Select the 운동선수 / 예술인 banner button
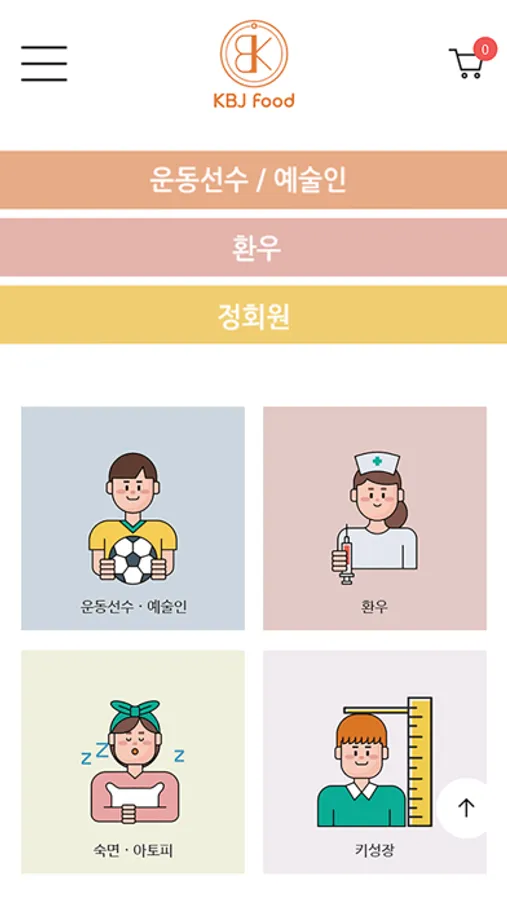The image size is (507, 900). (x=253, y=180)
